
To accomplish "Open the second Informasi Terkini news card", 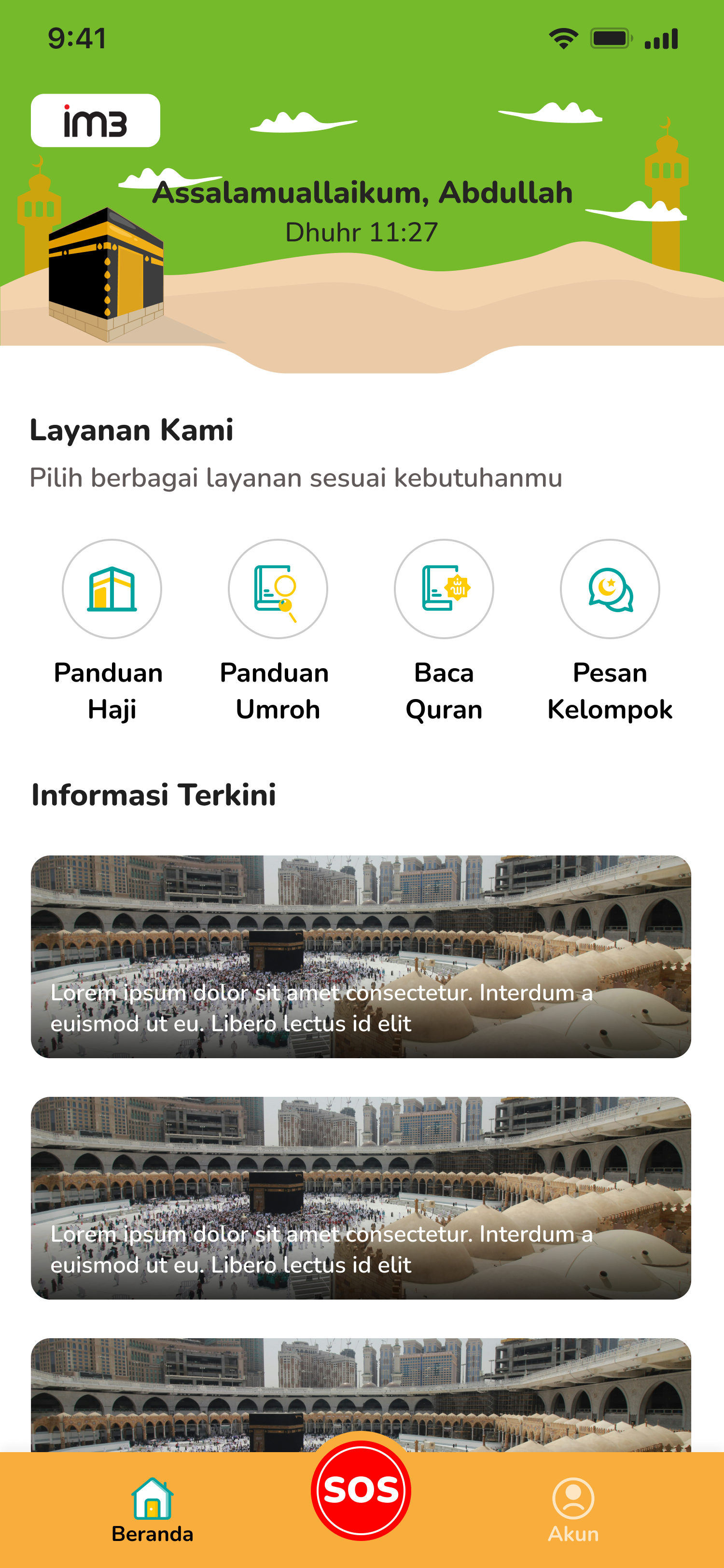I will coord(361,1197).
